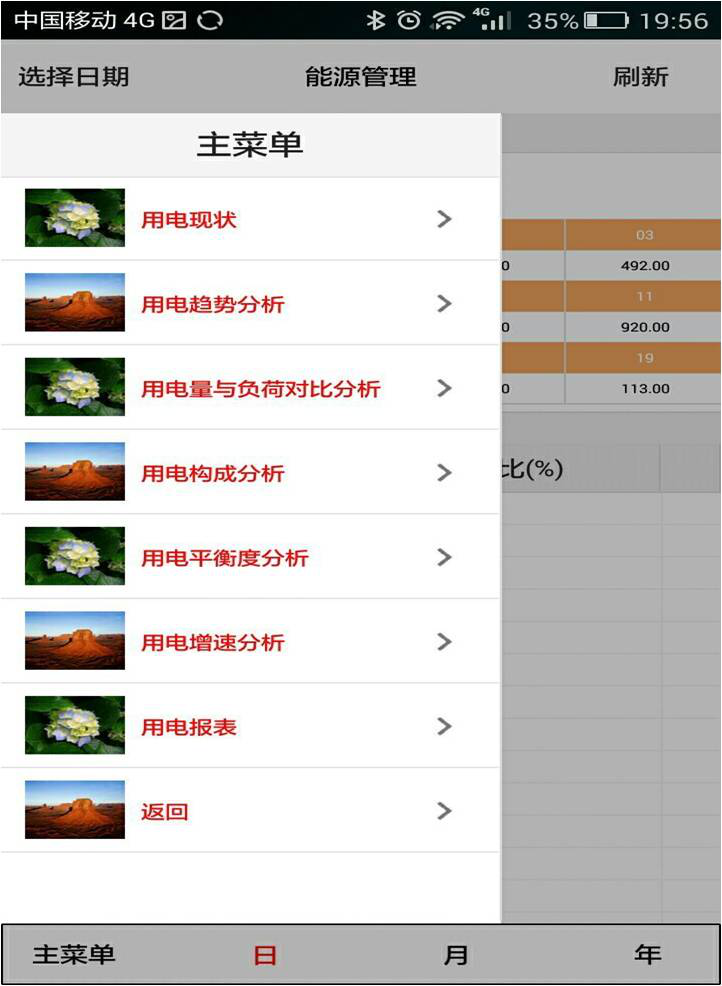Image resolution: width=722 pixels, height=986 pixels.
Task: Switch to the 日 view
Action: pyautogui.click(x=264, y=955)
